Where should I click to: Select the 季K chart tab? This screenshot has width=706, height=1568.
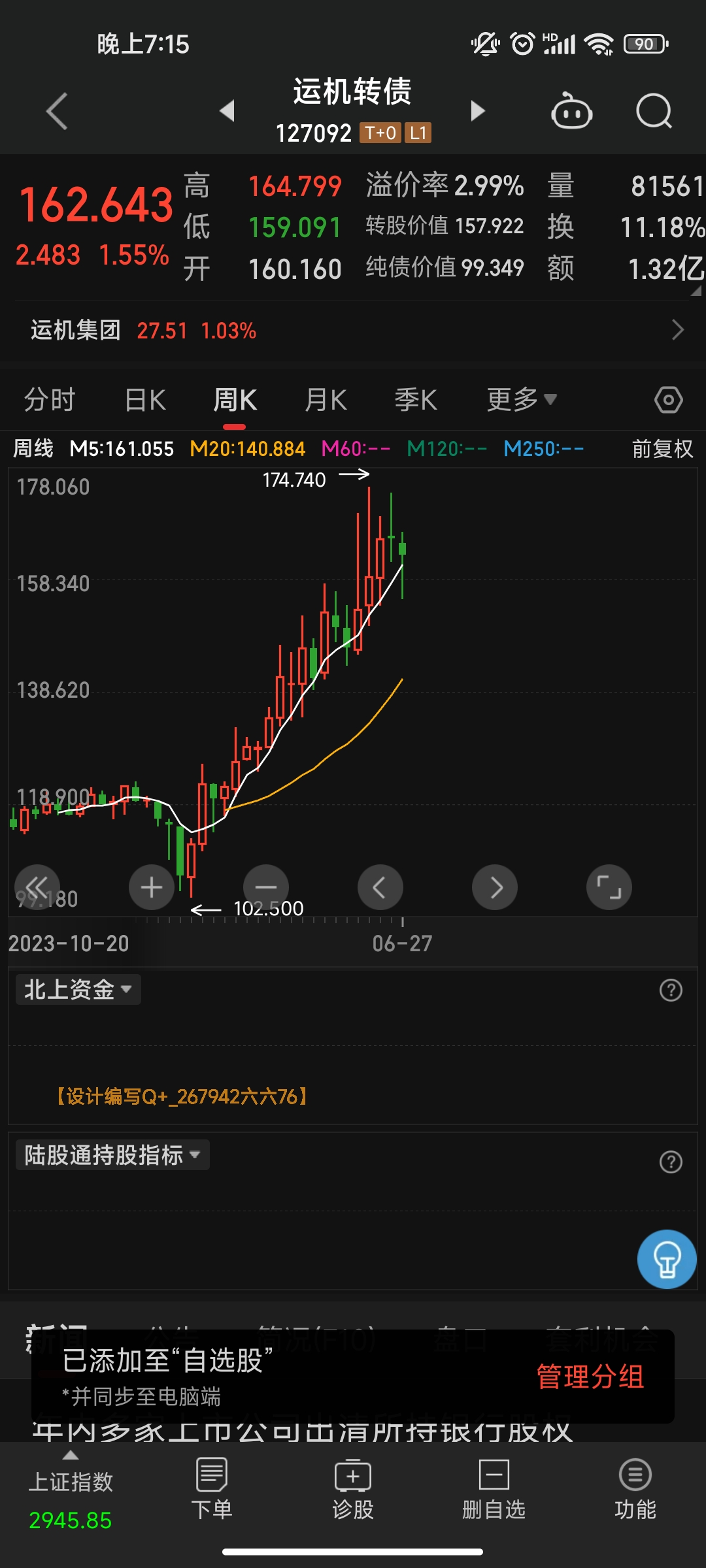pos(416,400)
